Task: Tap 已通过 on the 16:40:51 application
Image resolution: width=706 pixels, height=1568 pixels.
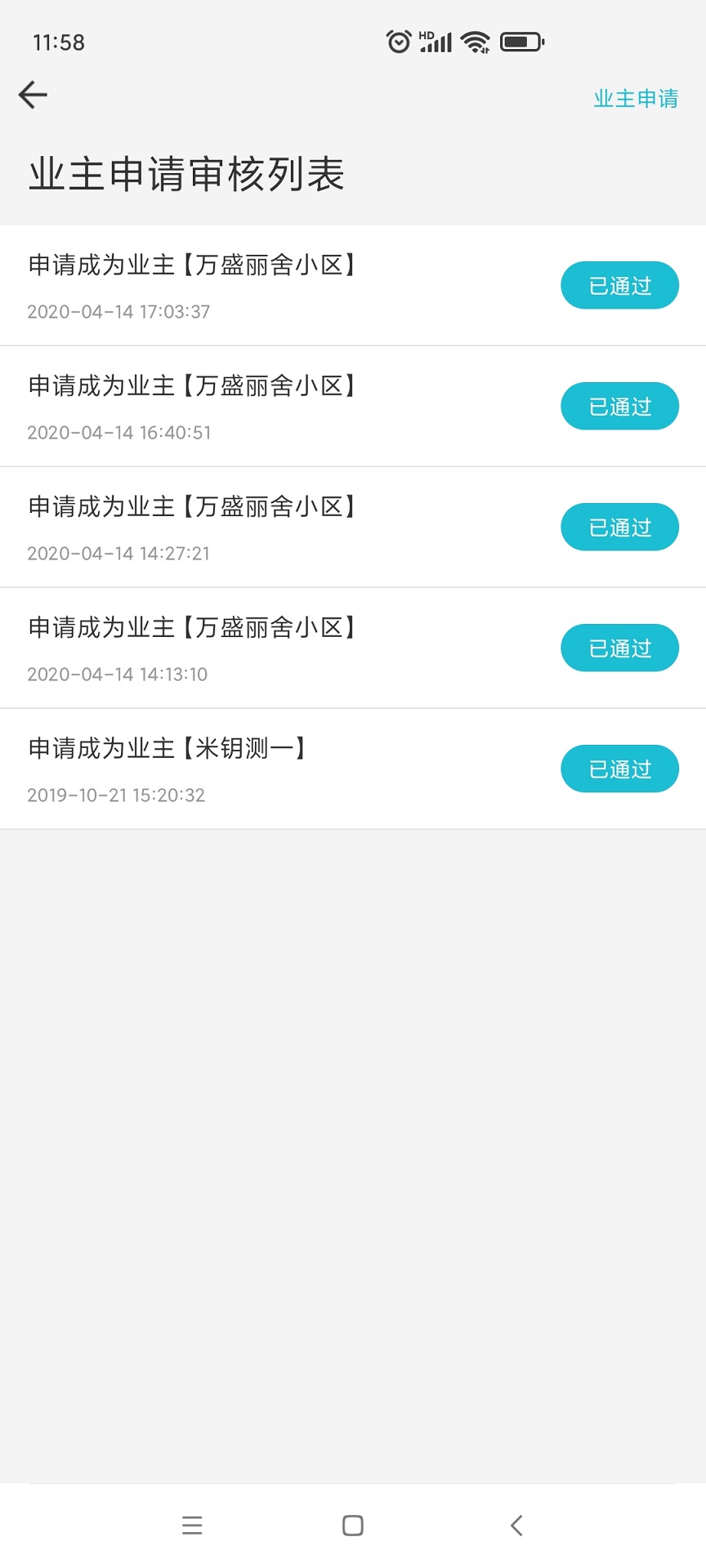Action: [x=619, y=406]
